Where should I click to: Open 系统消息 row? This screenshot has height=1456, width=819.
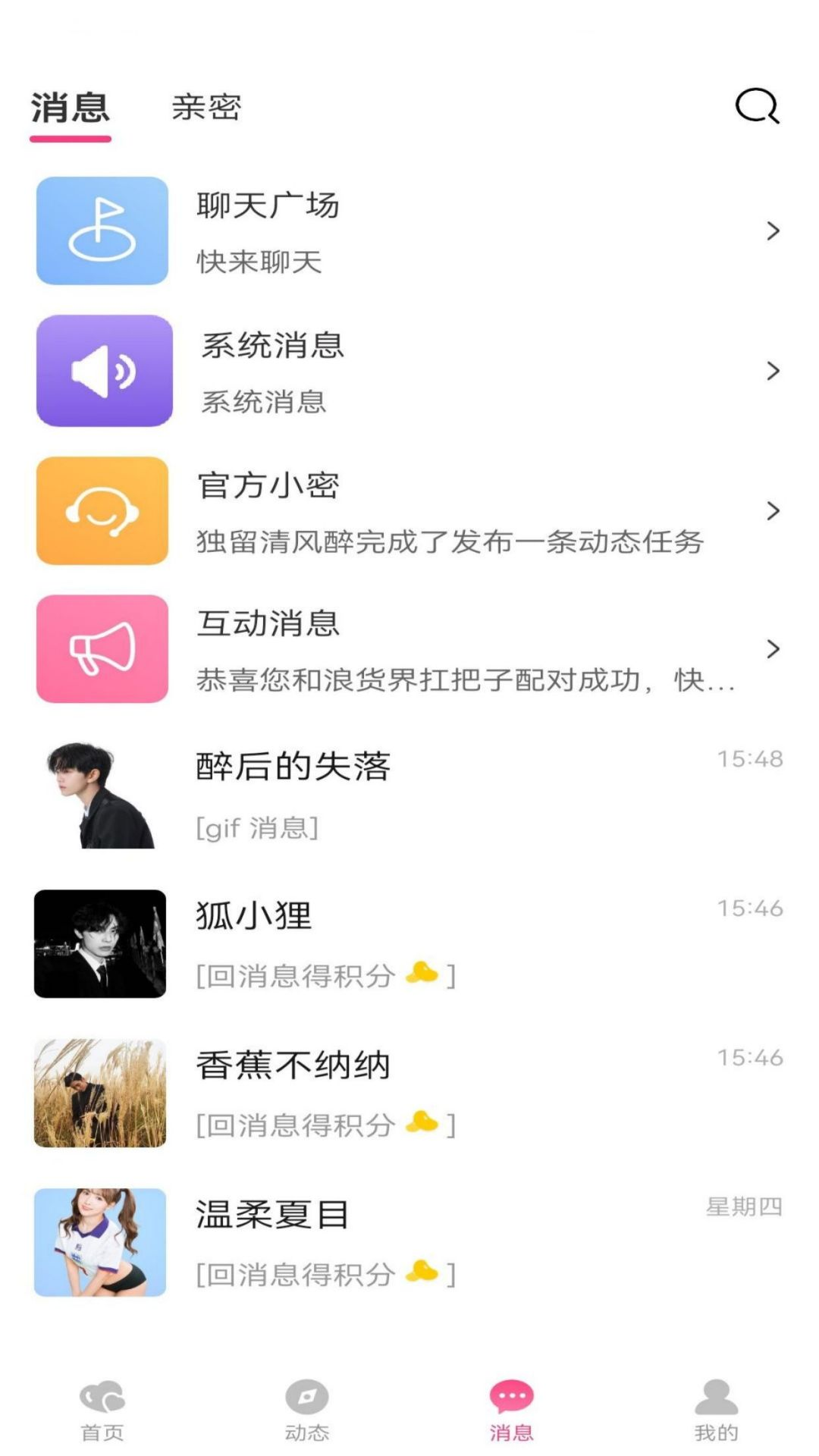pos(409,371)
